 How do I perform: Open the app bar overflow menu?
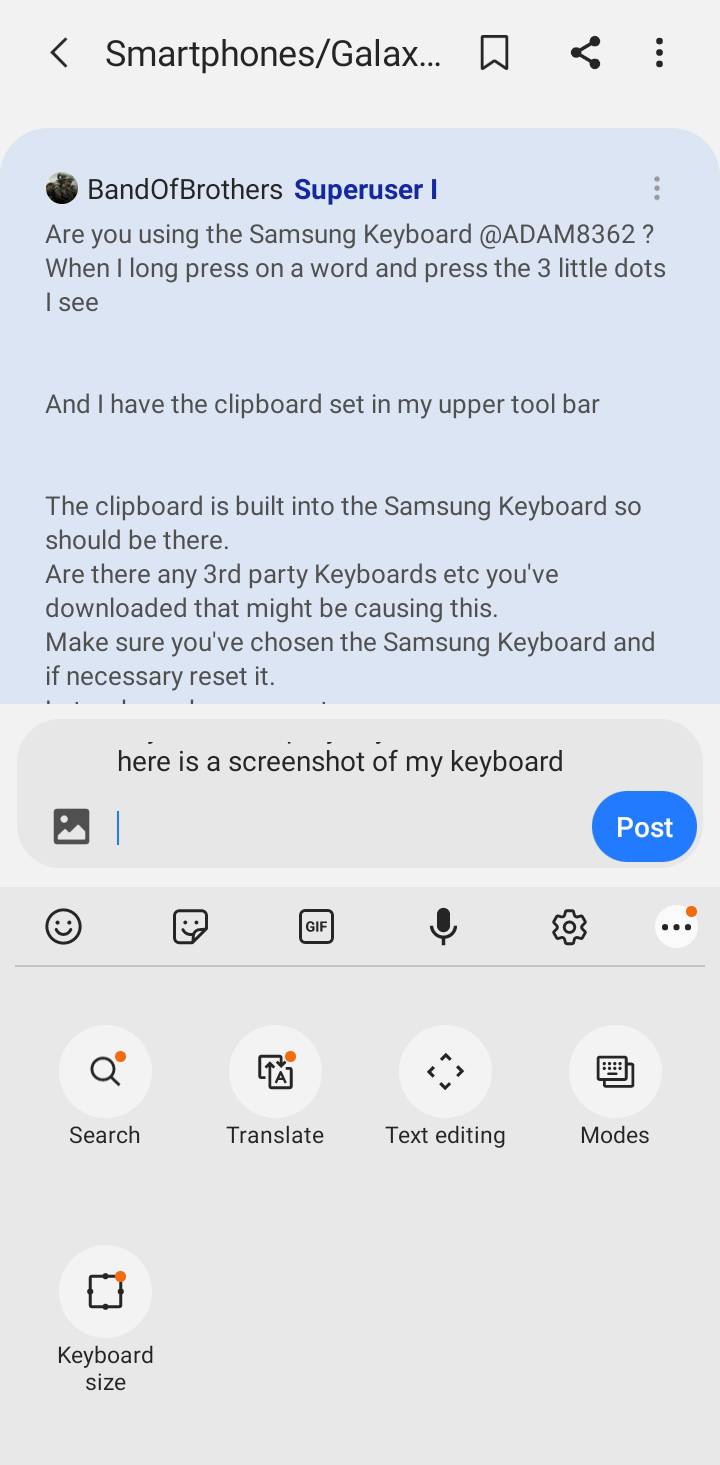[659, 53]
